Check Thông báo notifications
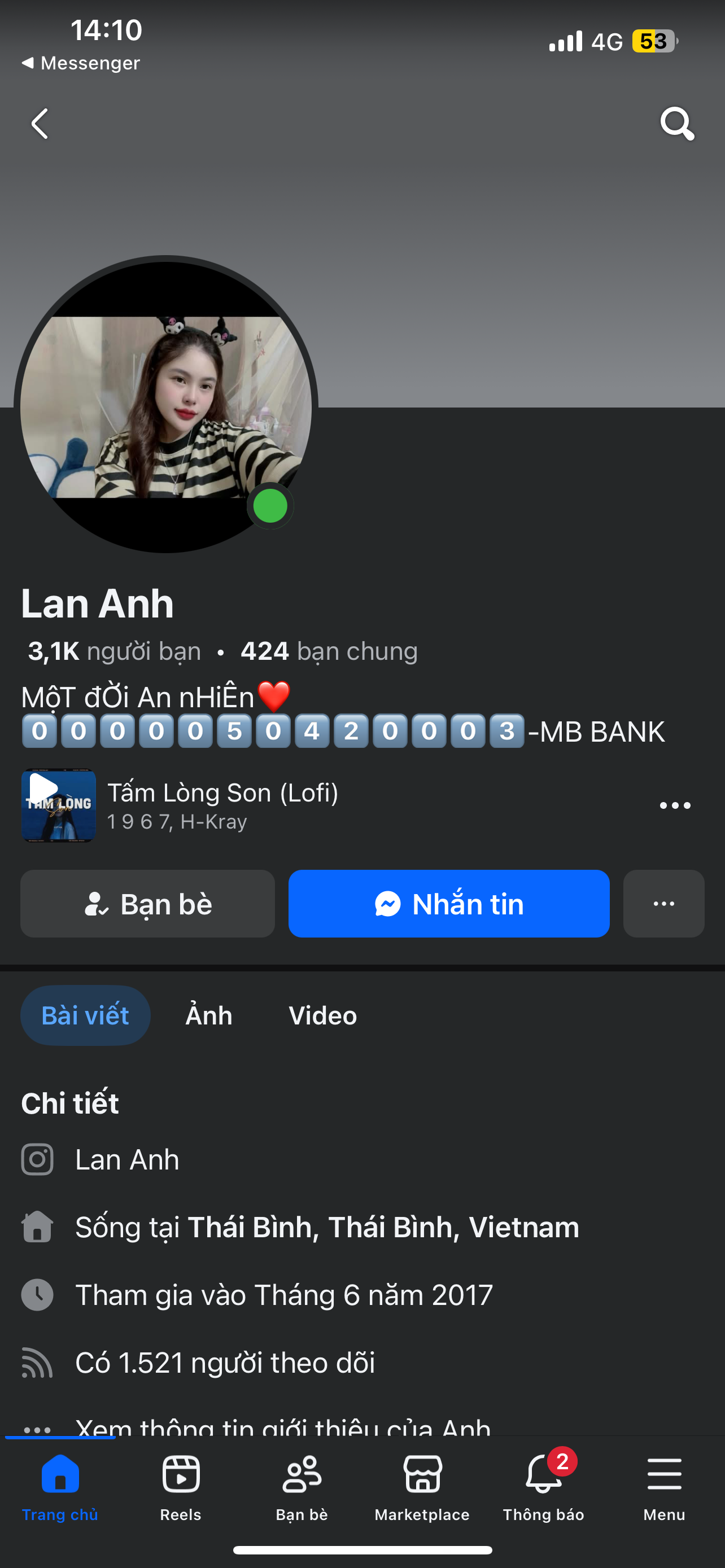The height and width of the screenshot is (1568, 725). coord(543,1485)
